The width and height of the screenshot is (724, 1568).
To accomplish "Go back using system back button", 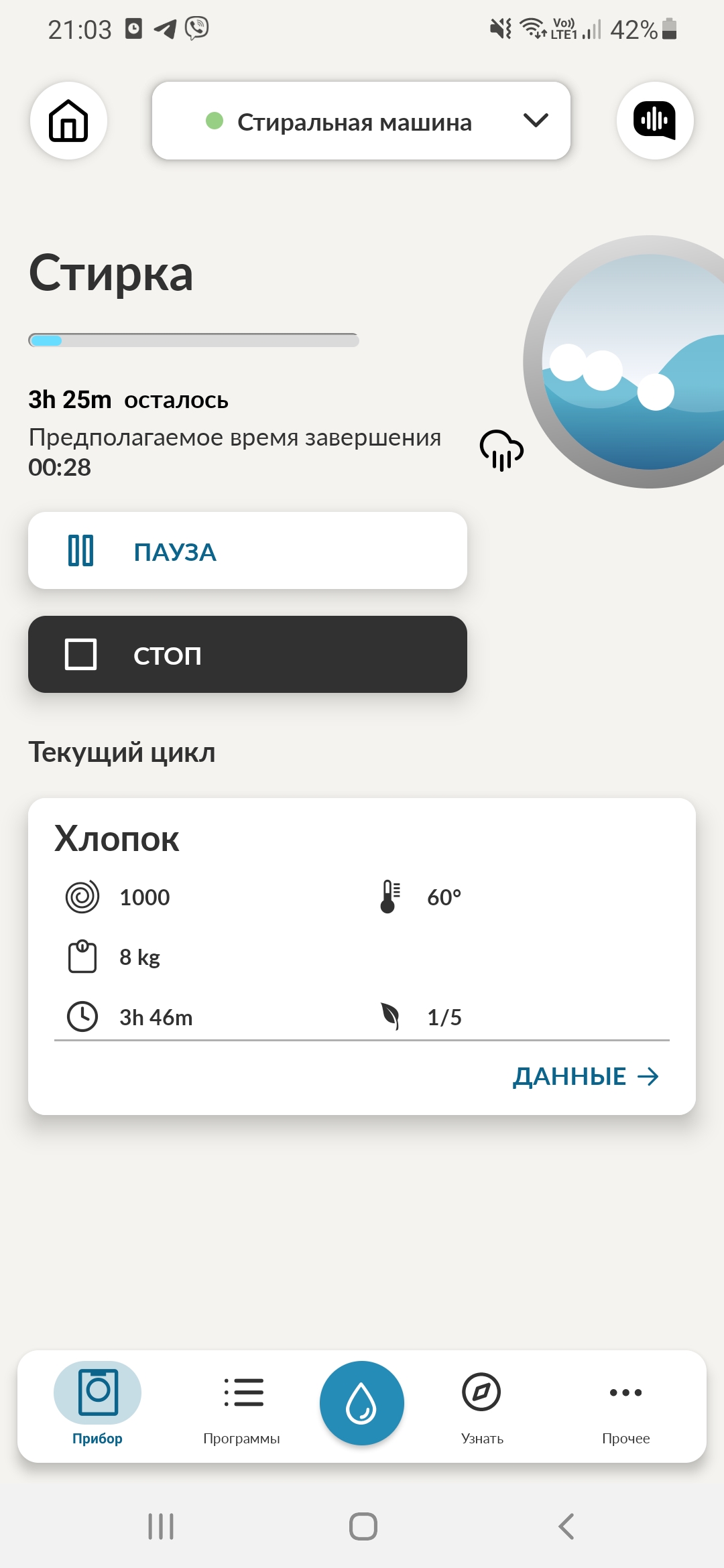I will 566,1526.
